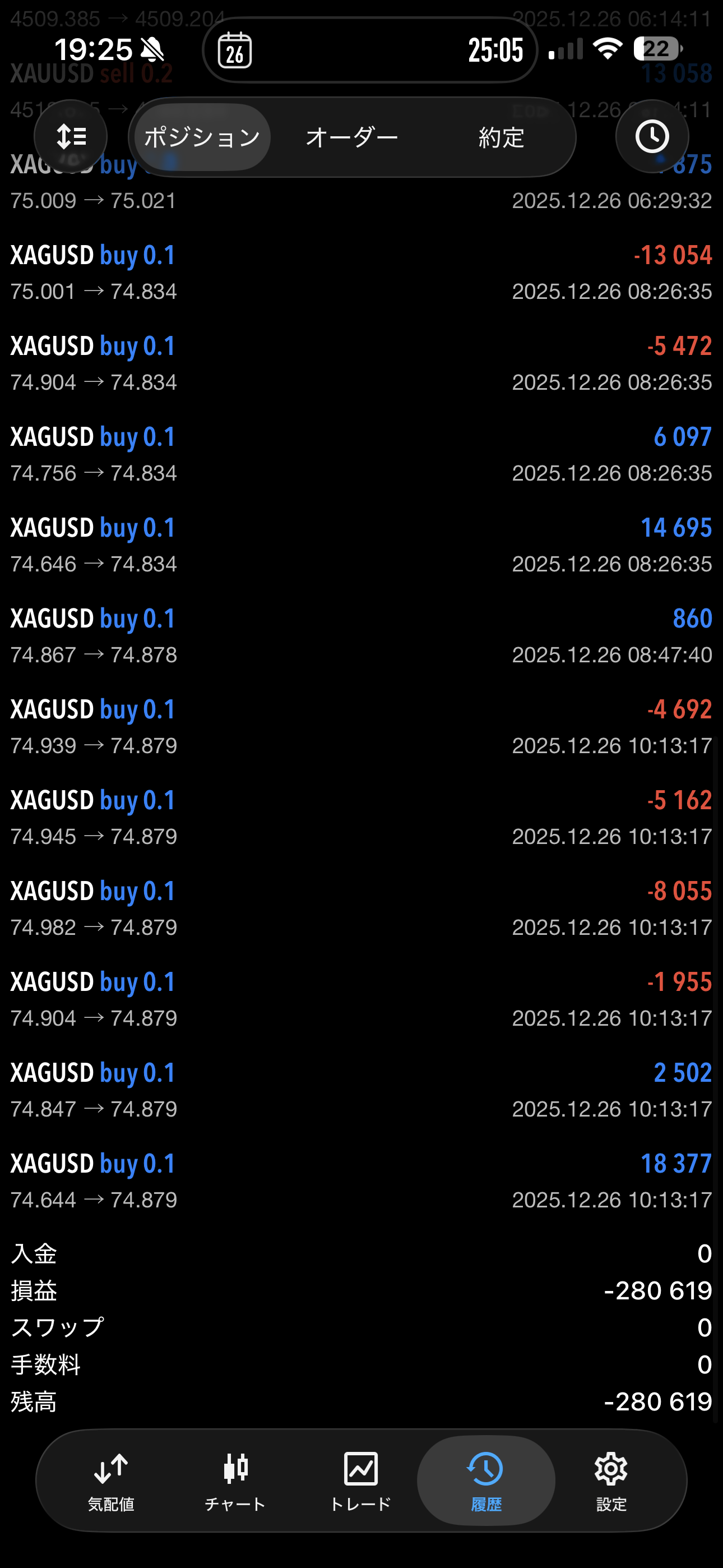Open XAGUSD trade with loss -8 055
723x1568 pixels.
point(361,909)
